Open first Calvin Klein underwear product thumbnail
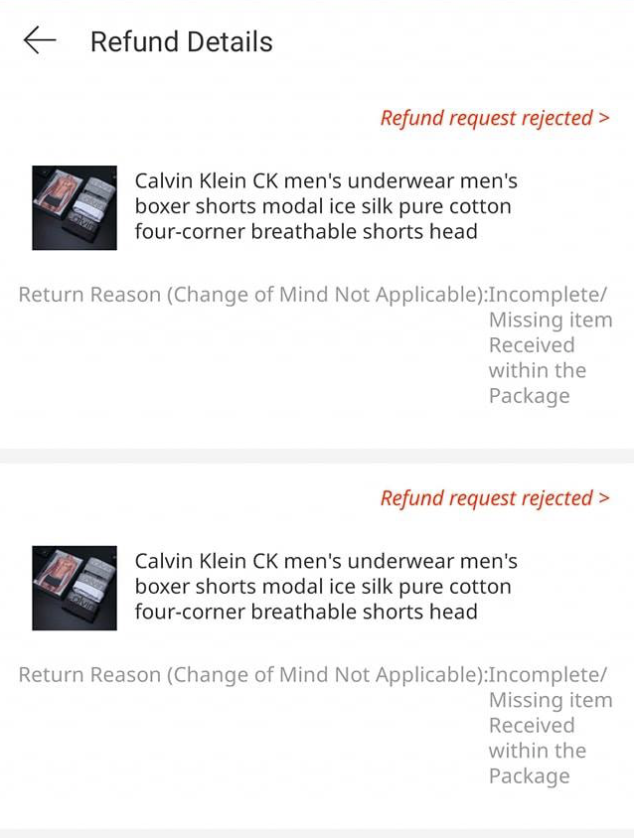The height and width of the screenshot is (838, 634). (74, 207)
